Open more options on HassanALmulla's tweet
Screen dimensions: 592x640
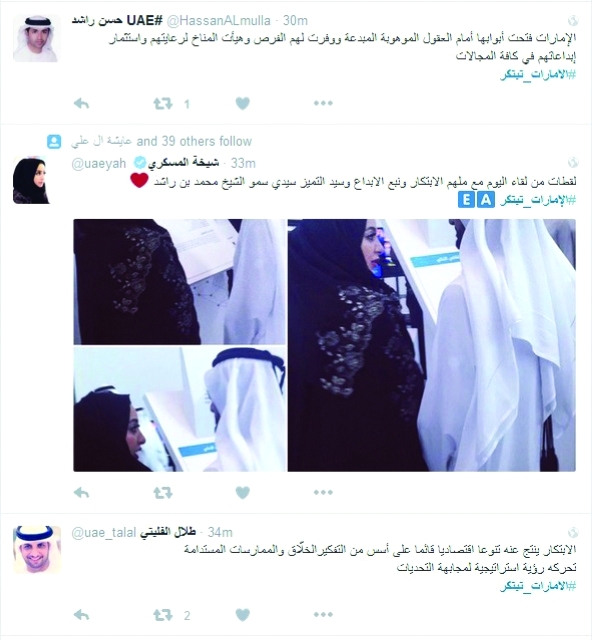(x=323, y=104)
